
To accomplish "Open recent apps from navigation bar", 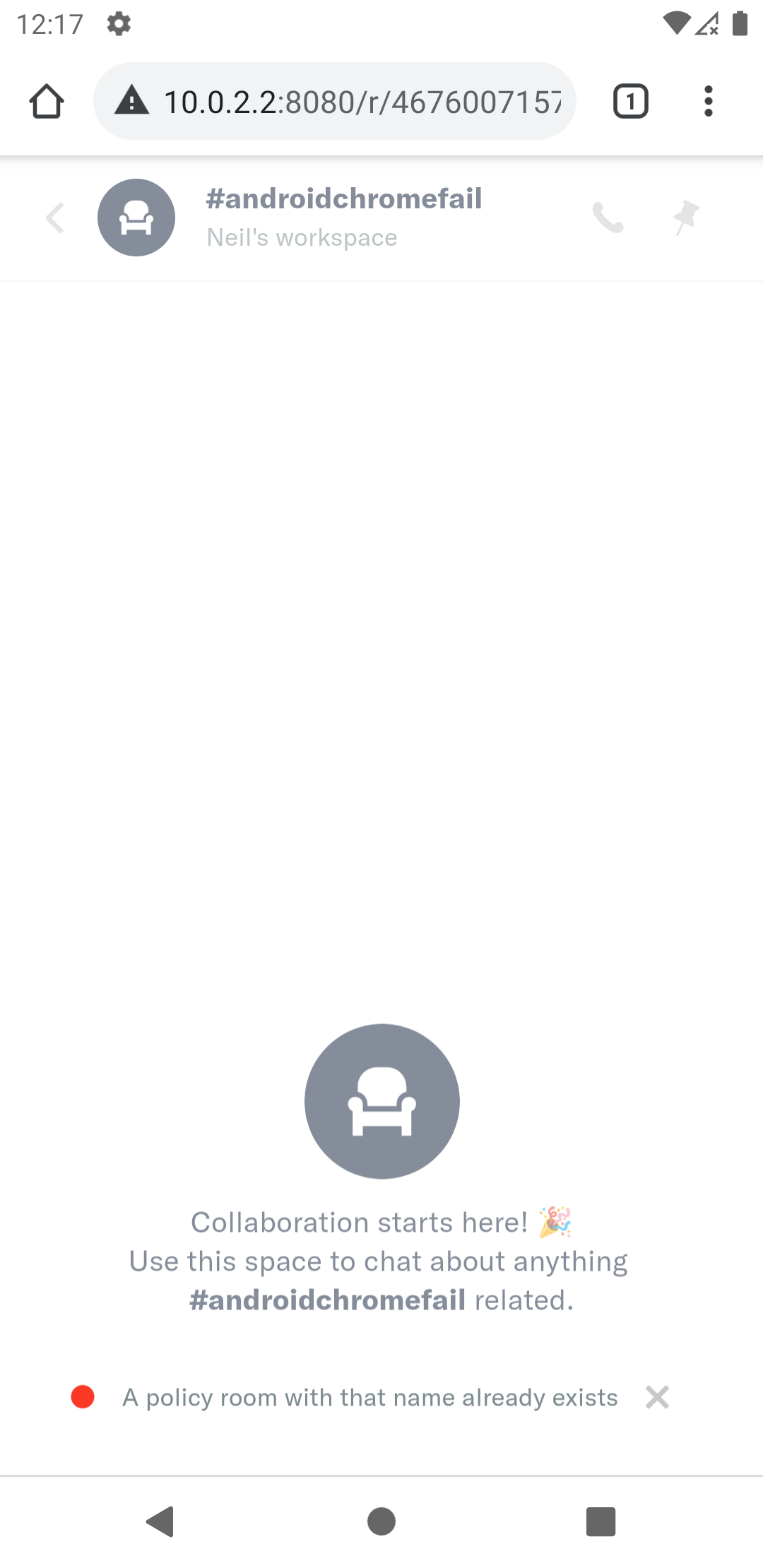I will (601, 1521).
